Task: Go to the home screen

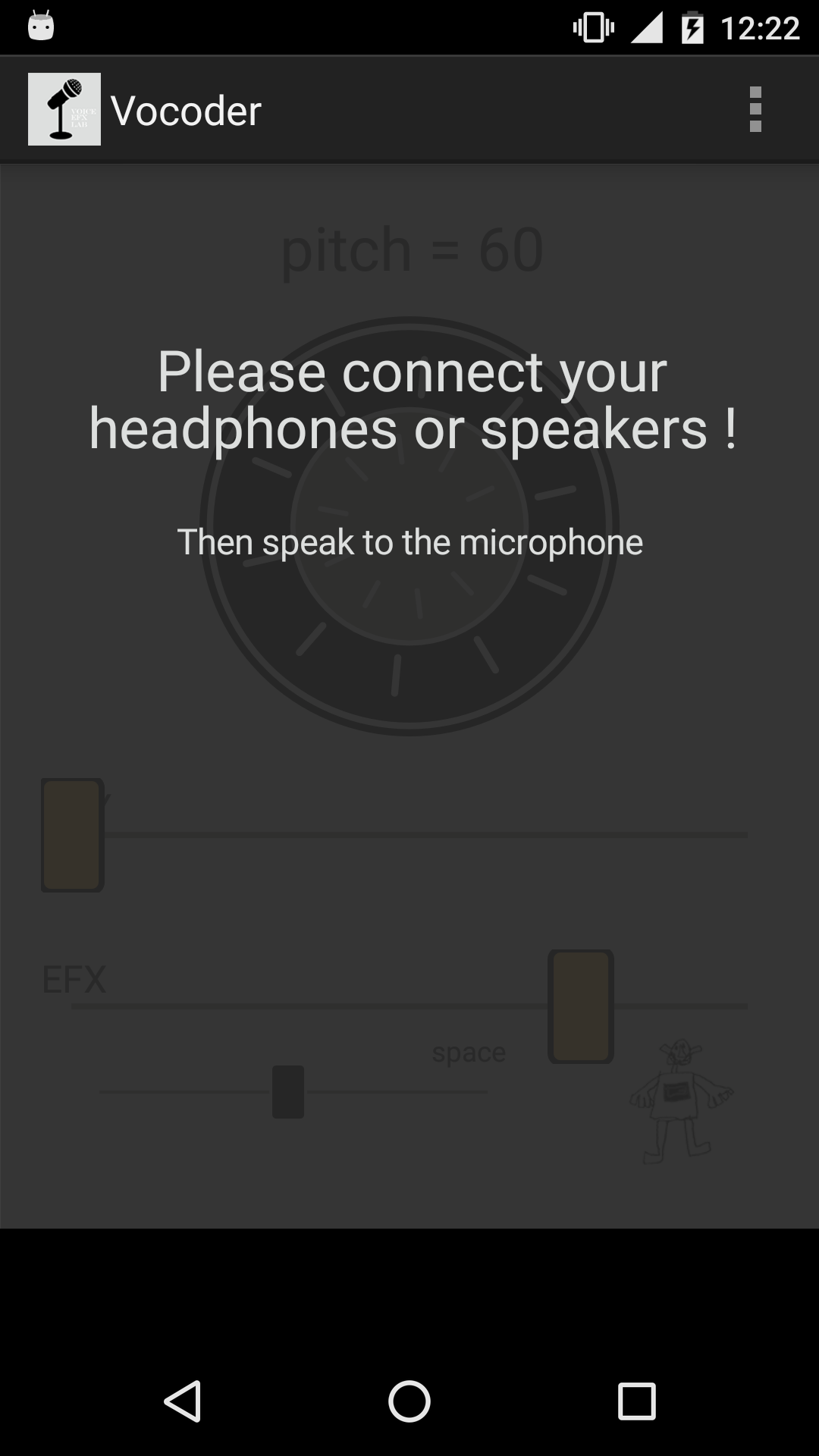Action: tap(409, 1401)
